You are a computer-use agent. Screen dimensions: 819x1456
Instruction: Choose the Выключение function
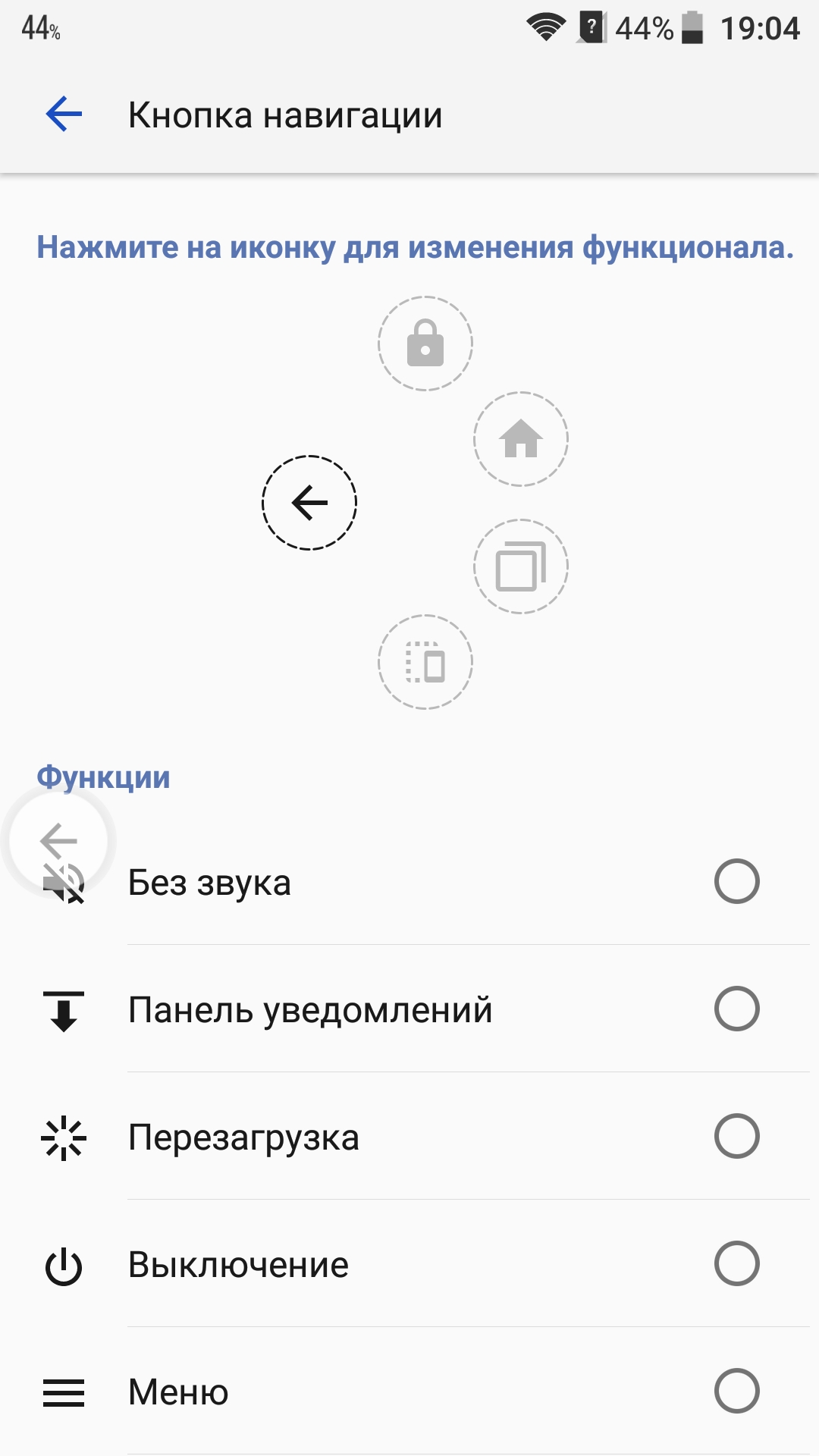click(x=409, y=1264)
